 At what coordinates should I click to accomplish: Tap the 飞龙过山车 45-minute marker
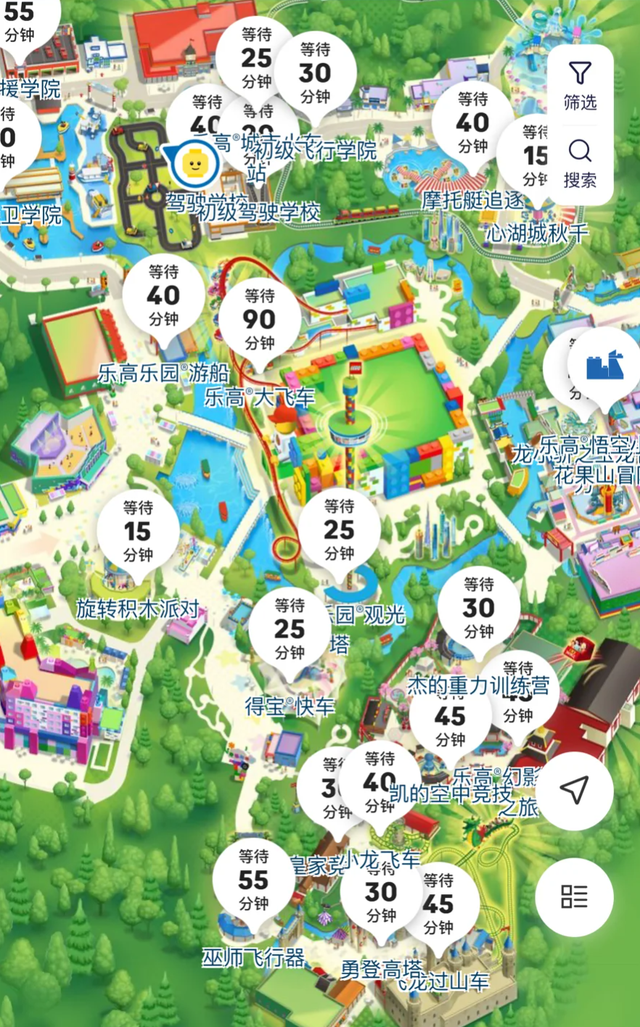439,903
